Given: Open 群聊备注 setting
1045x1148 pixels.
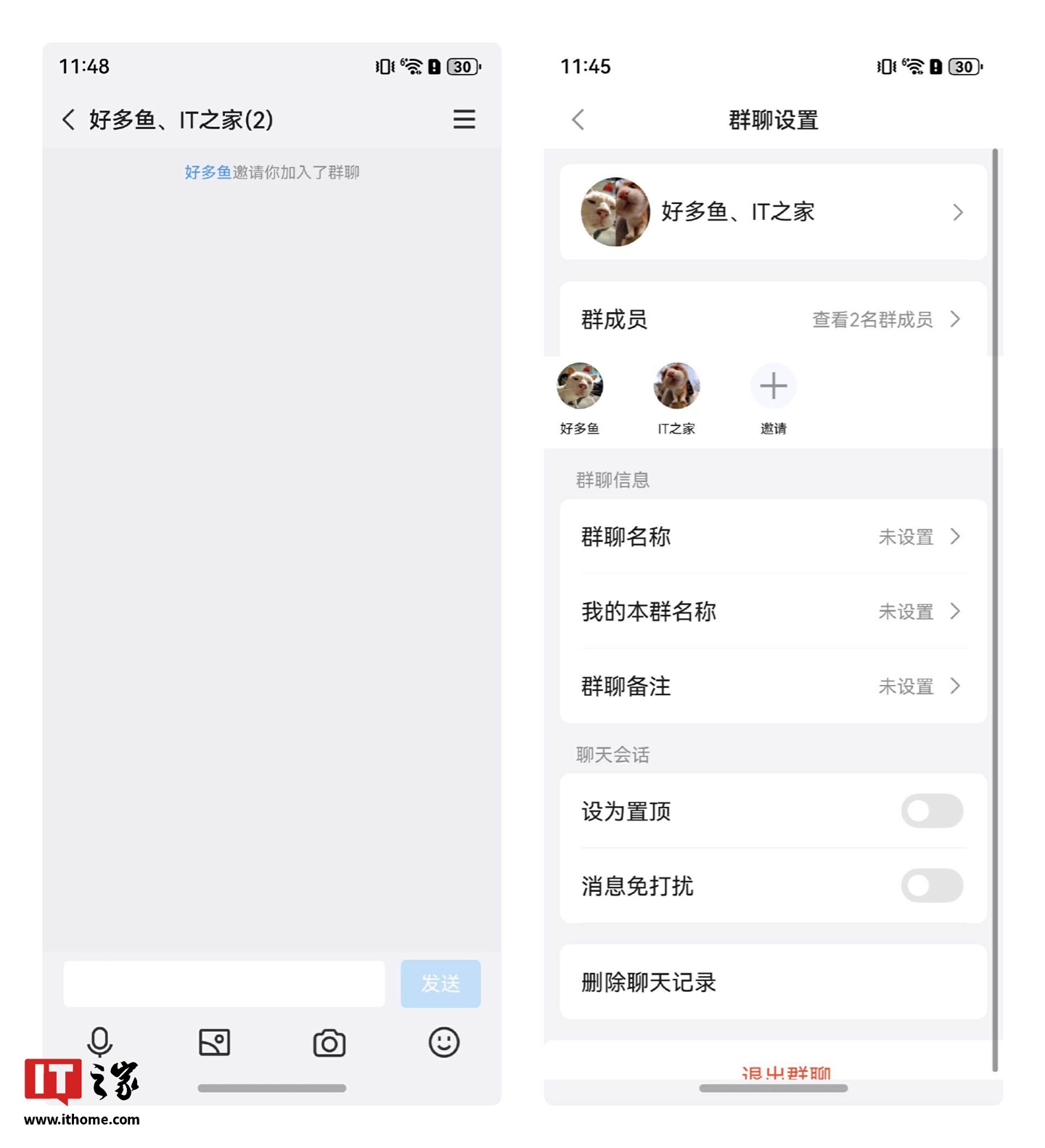Looking at the screenshot, I should pyautogui.click(x=772, y=686).
